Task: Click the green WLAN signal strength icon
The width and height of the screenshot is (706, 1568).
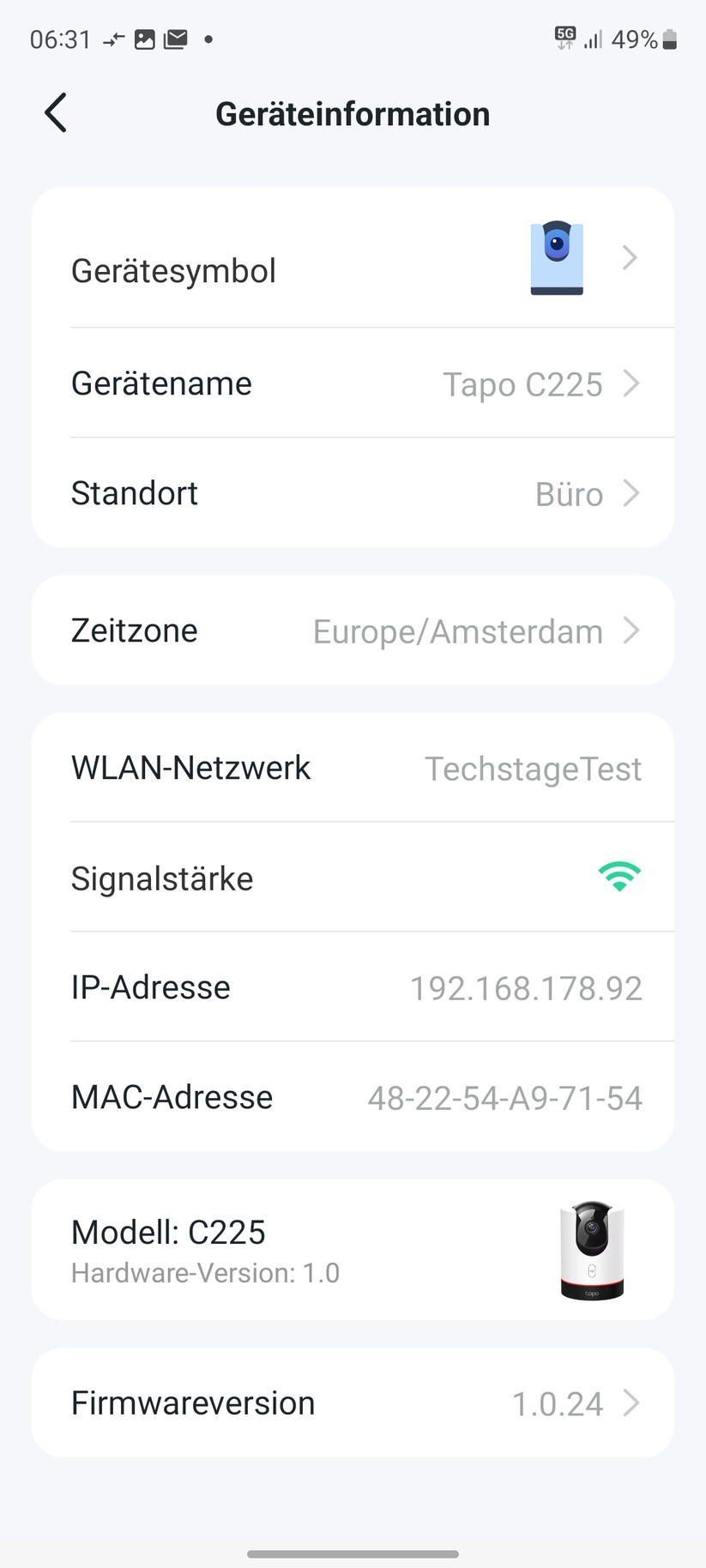Action: pyautogui.click(x=619, y=876)
